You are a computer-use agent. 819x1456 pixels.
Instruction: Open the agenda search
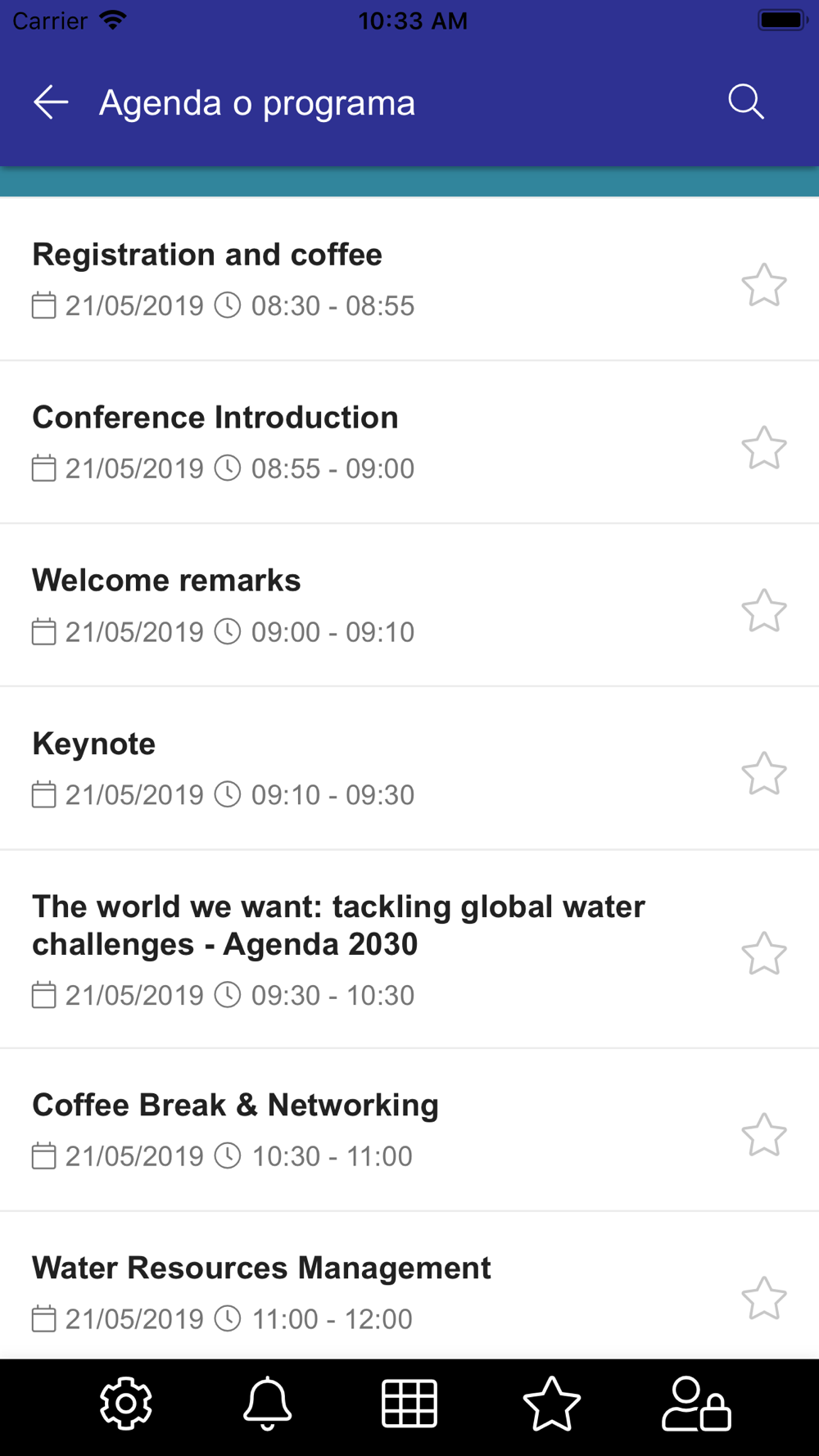click(x=746, y=102)
